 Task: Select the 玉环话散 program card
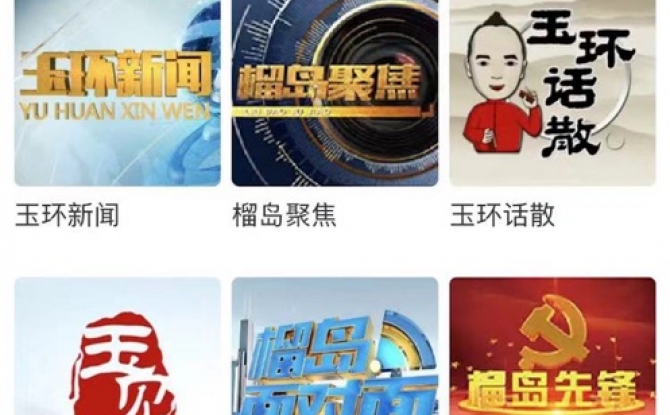coord(552,92)
